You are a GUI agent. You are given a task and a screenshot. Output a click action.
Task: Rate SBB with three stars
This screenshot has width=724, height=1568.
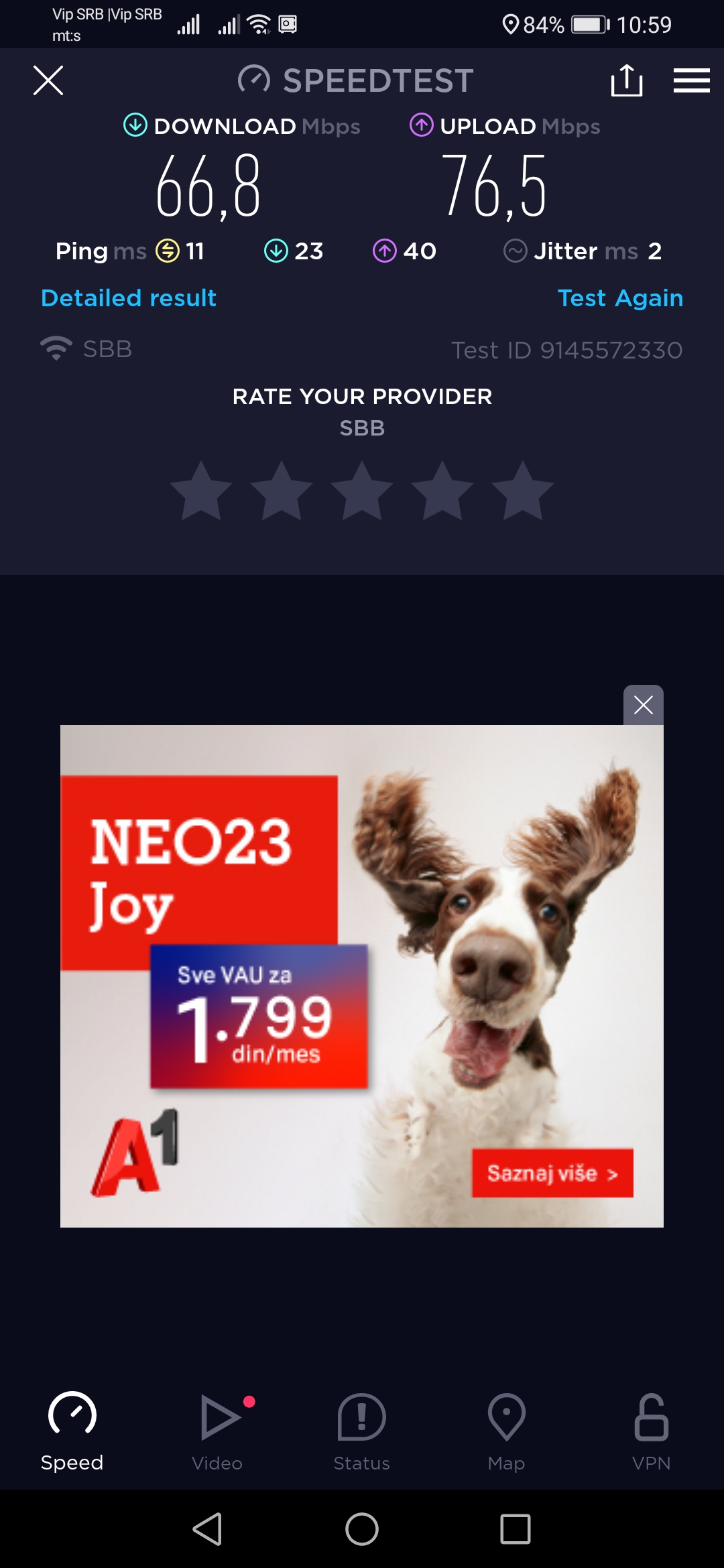tap(362, 491)
